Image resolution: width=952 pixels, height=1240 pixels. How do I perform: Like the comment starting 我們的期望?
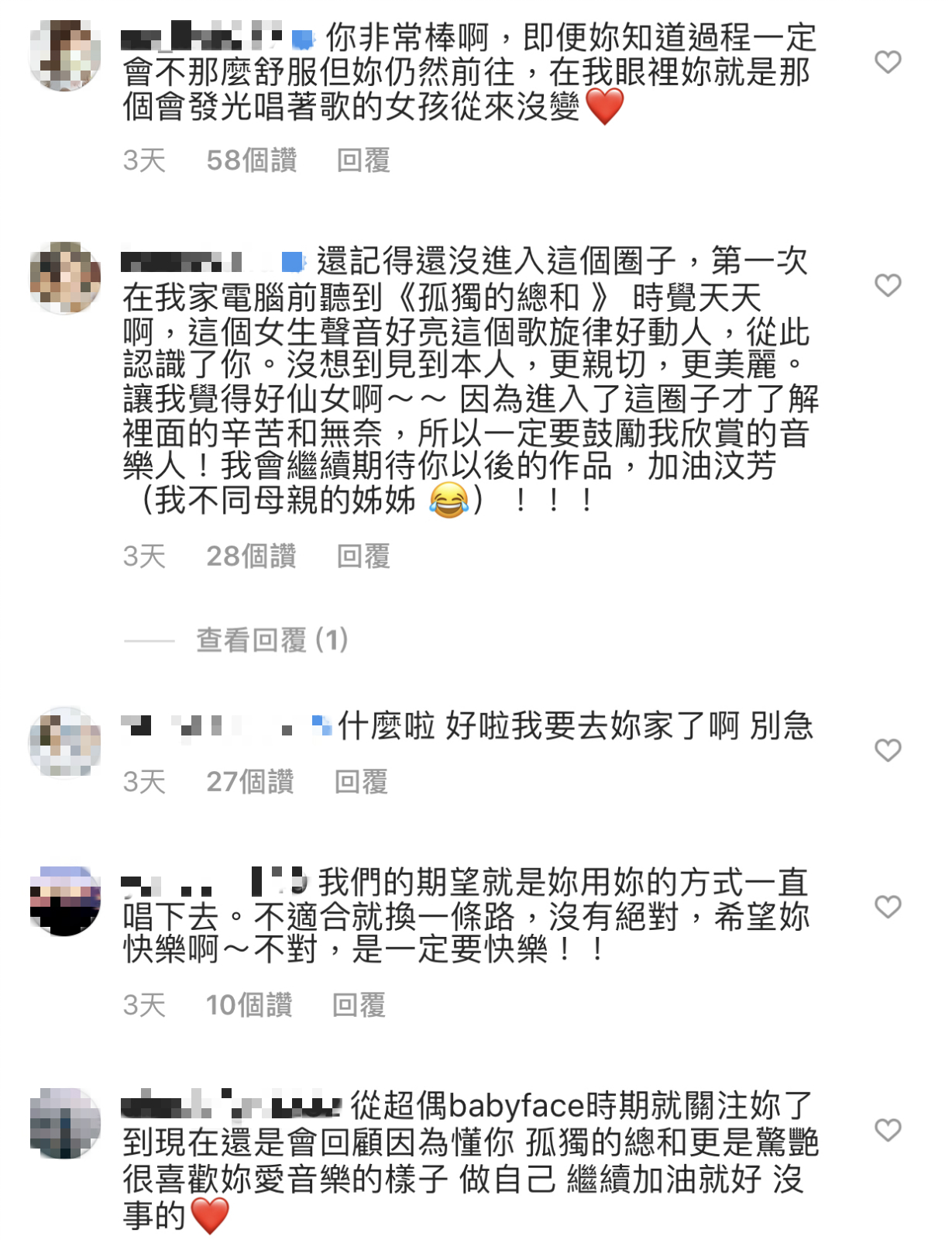888,907
